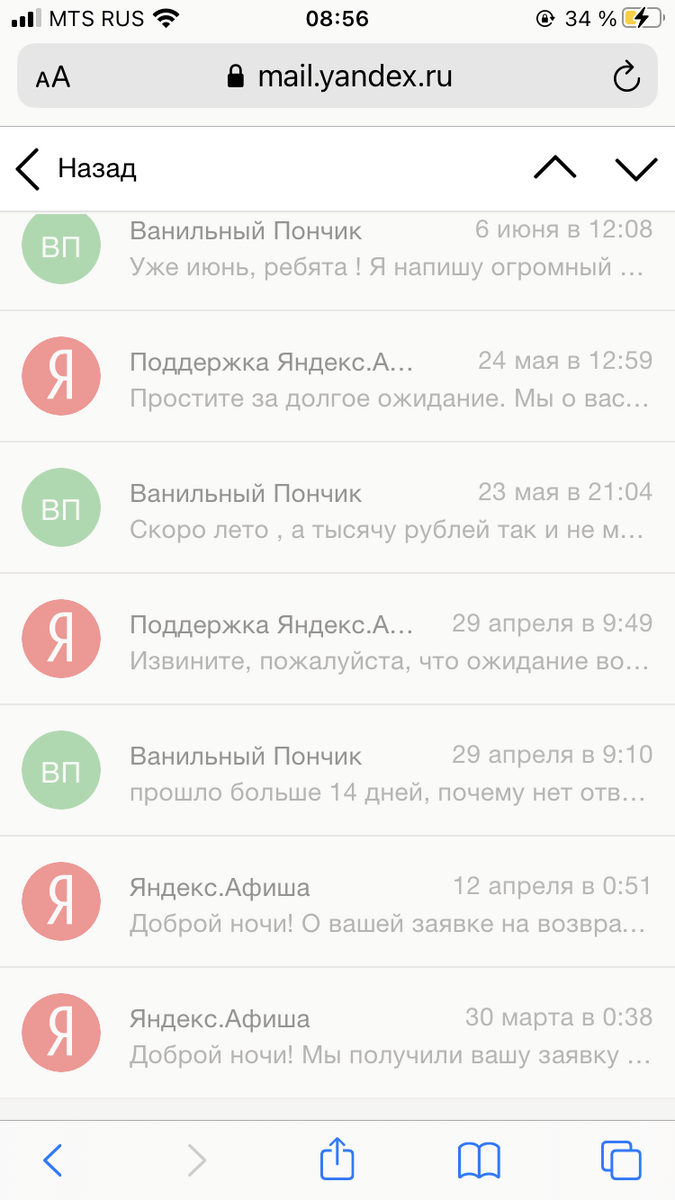This screenshot has width=675, height=1200.
Task: Open Яндекс.Афиша email from 30 марта
Action: point(337,1033)
